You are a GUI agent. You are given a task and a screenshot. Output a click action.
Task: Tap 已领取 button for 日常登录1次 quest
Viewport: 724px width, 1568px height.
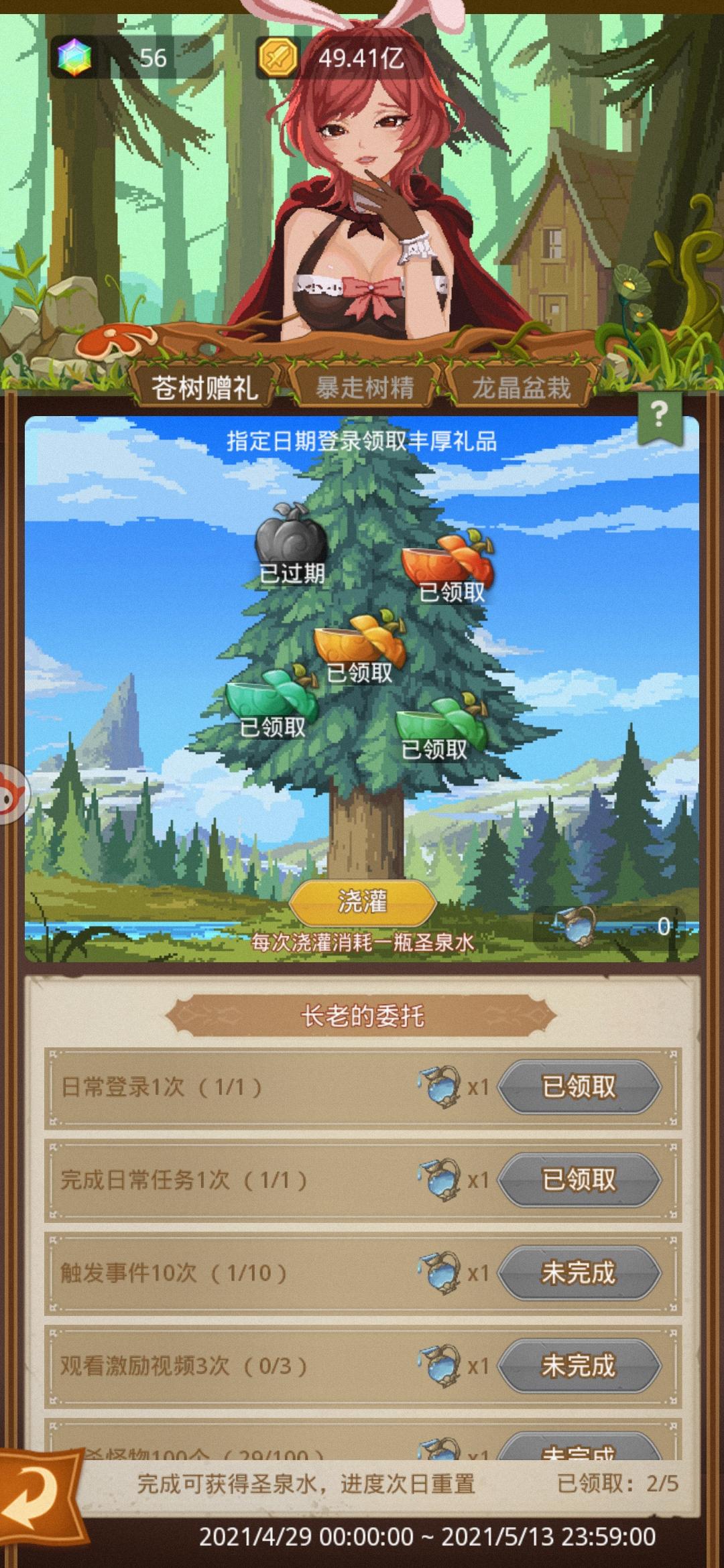[579, 1088]
